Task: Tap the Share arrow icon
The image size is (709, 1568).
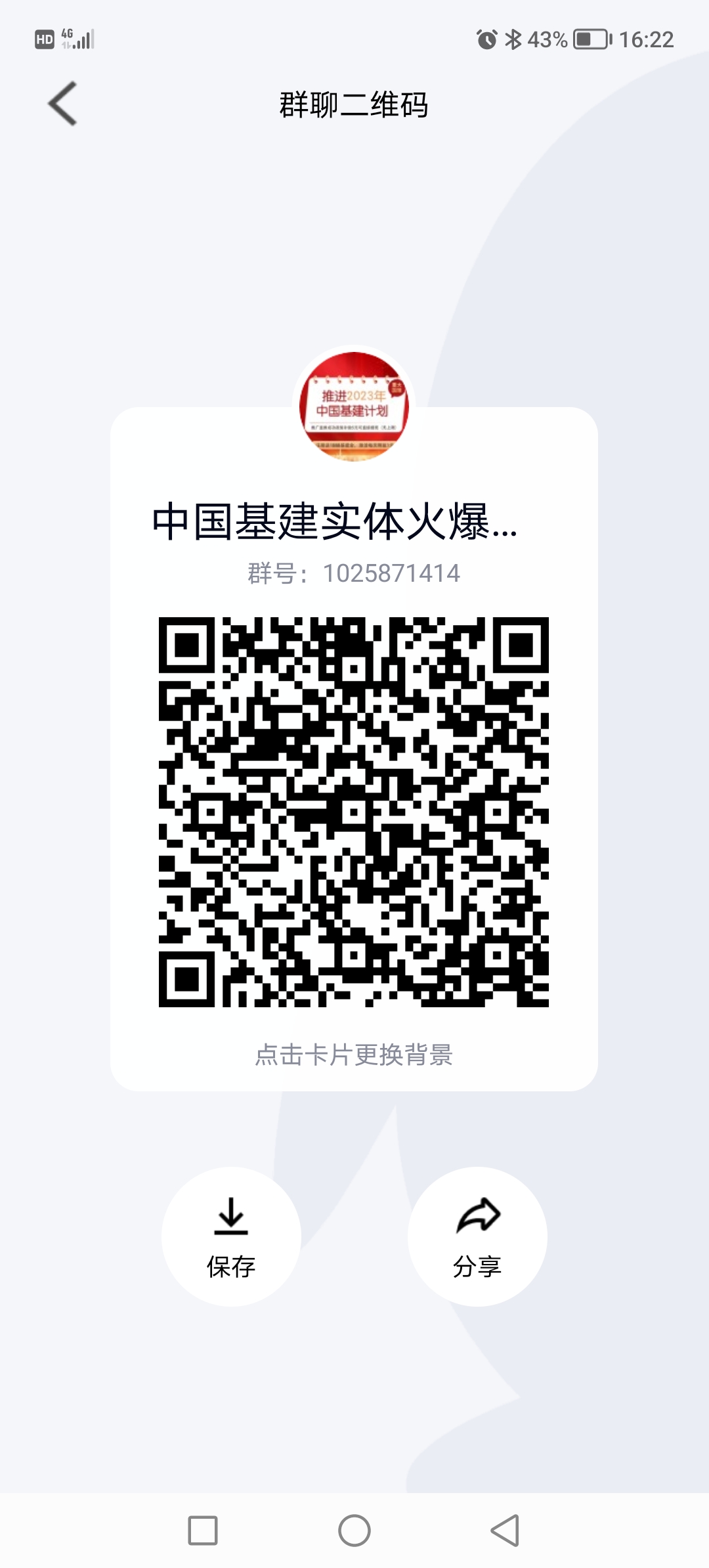Action: click(x=479, y=1217)
